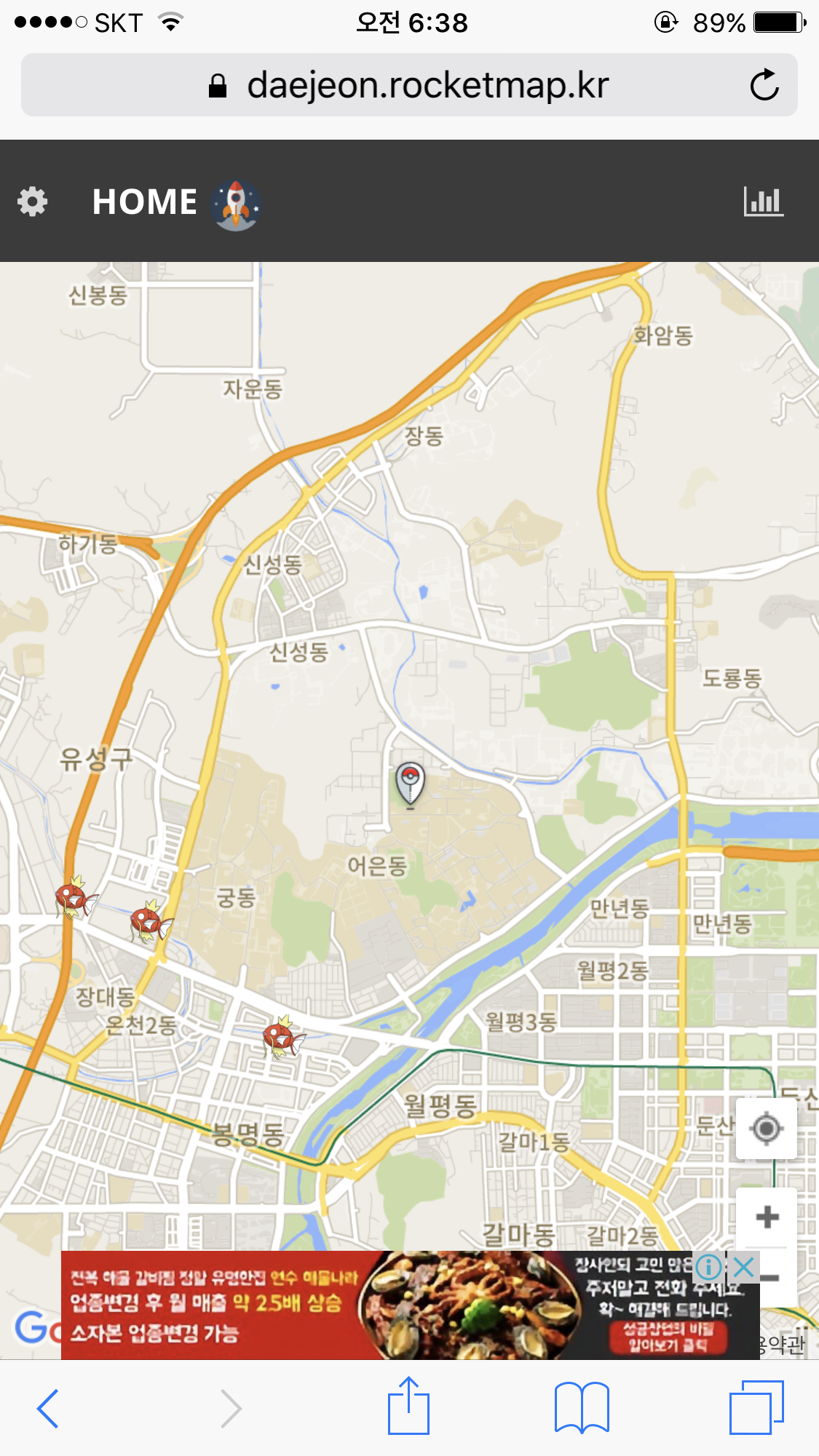The image size is (819, 1456).
Task: Close the ad banner
Action: tap(744, 1268)
